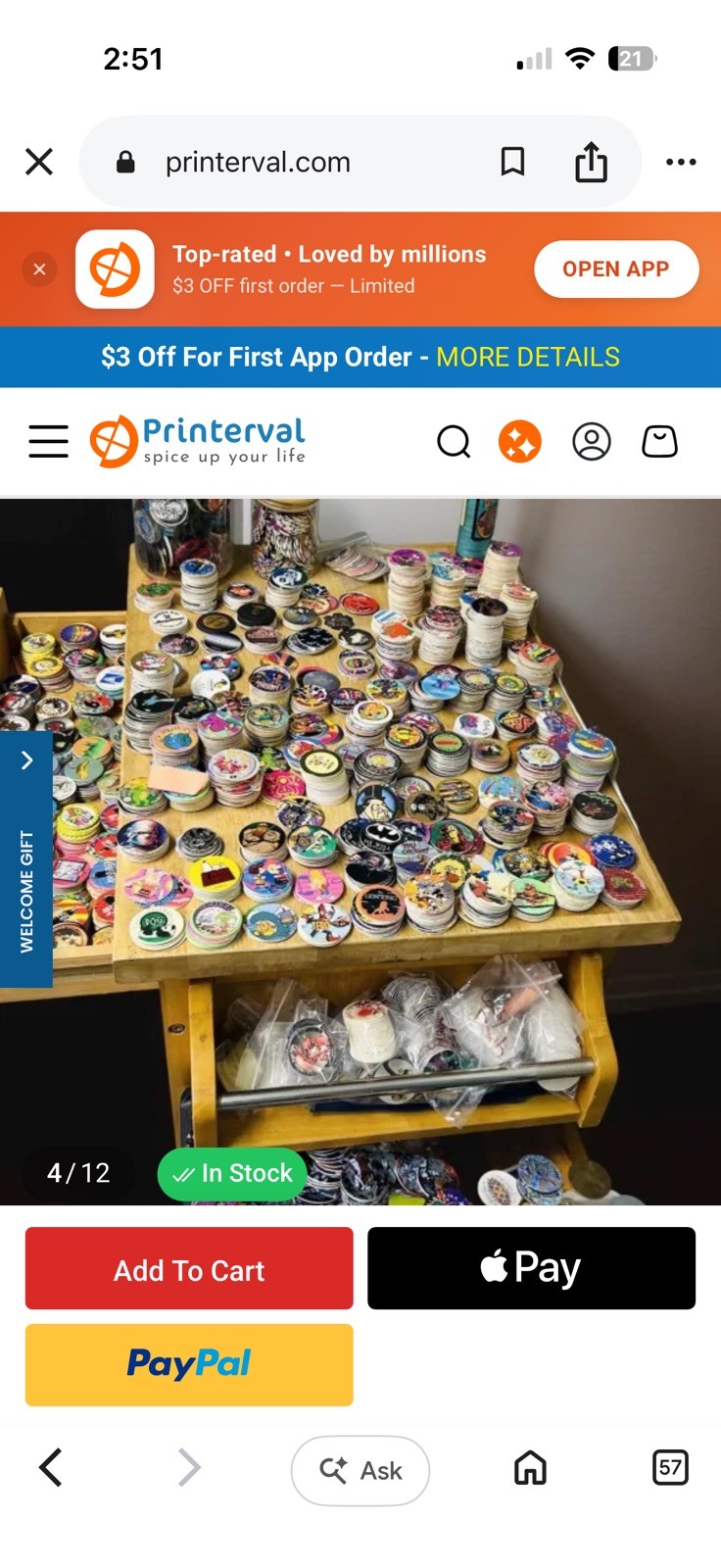Pay using the PayPal button
The image size is (721, 1568).
tap(189, 1365)
